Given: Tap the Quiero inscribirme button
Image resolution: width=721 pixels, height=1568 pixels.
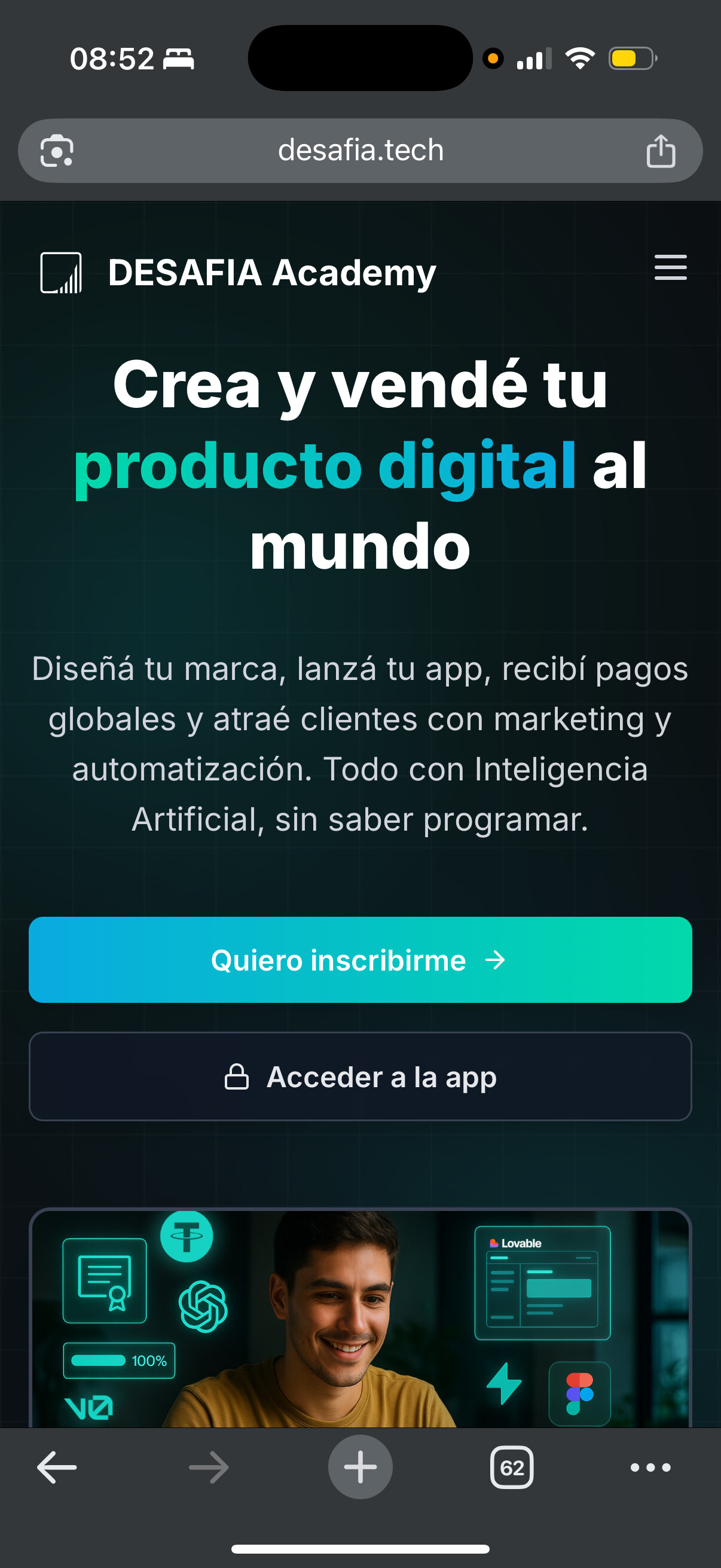Looking at the screenshot, I should click(360, 960).
